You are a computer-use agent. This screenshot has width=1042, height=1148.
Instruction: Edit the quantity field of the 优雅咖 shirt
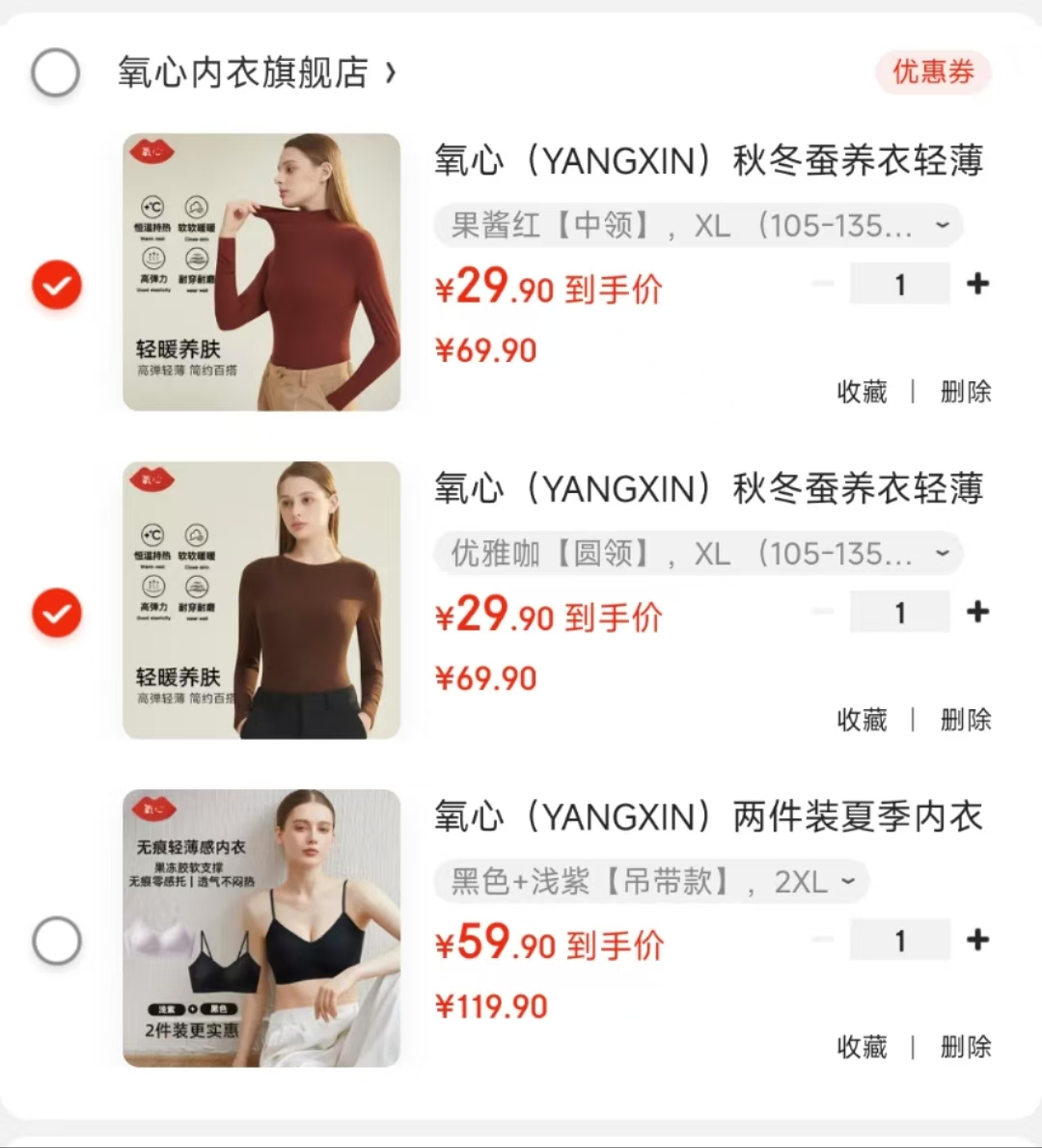899,612
